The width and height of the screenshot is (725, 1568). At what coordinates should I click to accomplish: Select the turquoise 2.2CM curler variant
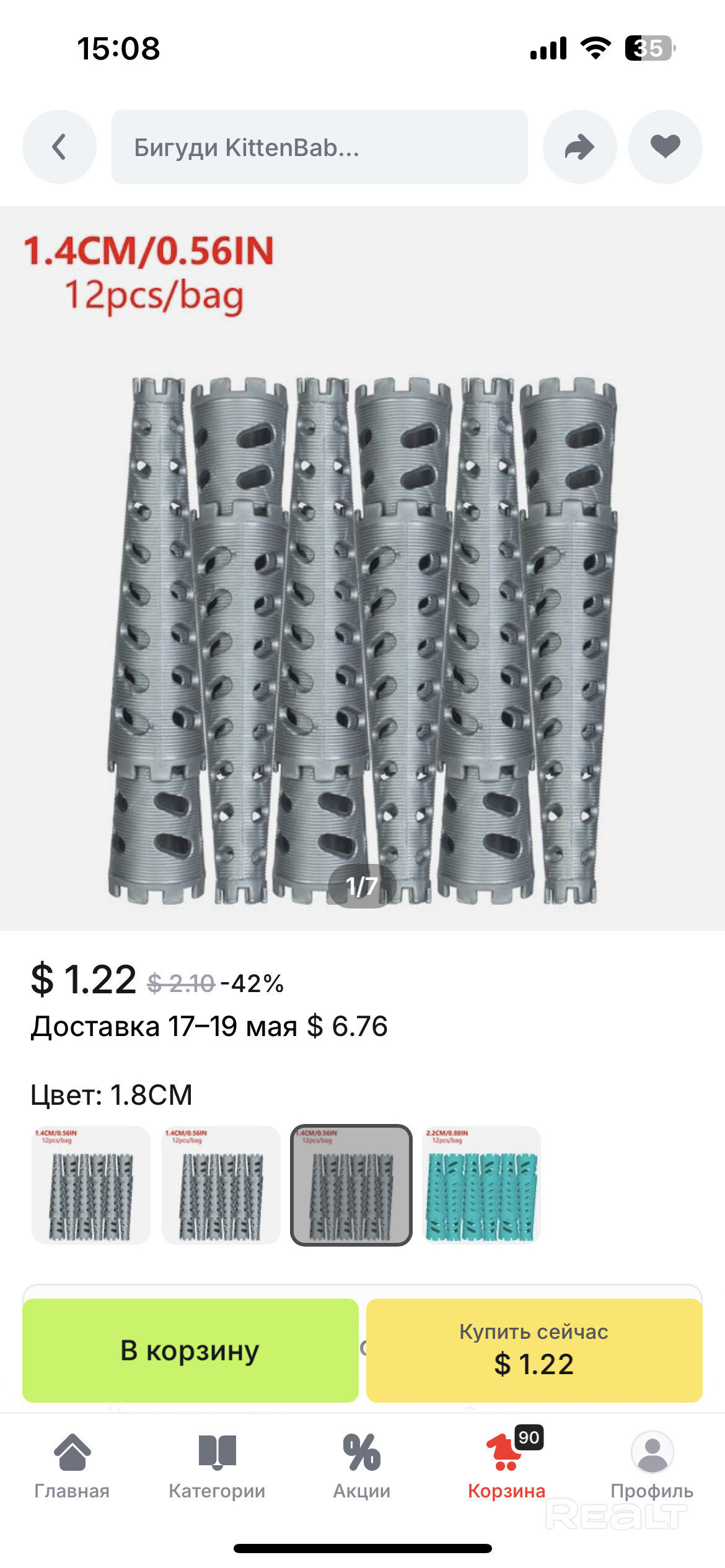point(481,1185)
